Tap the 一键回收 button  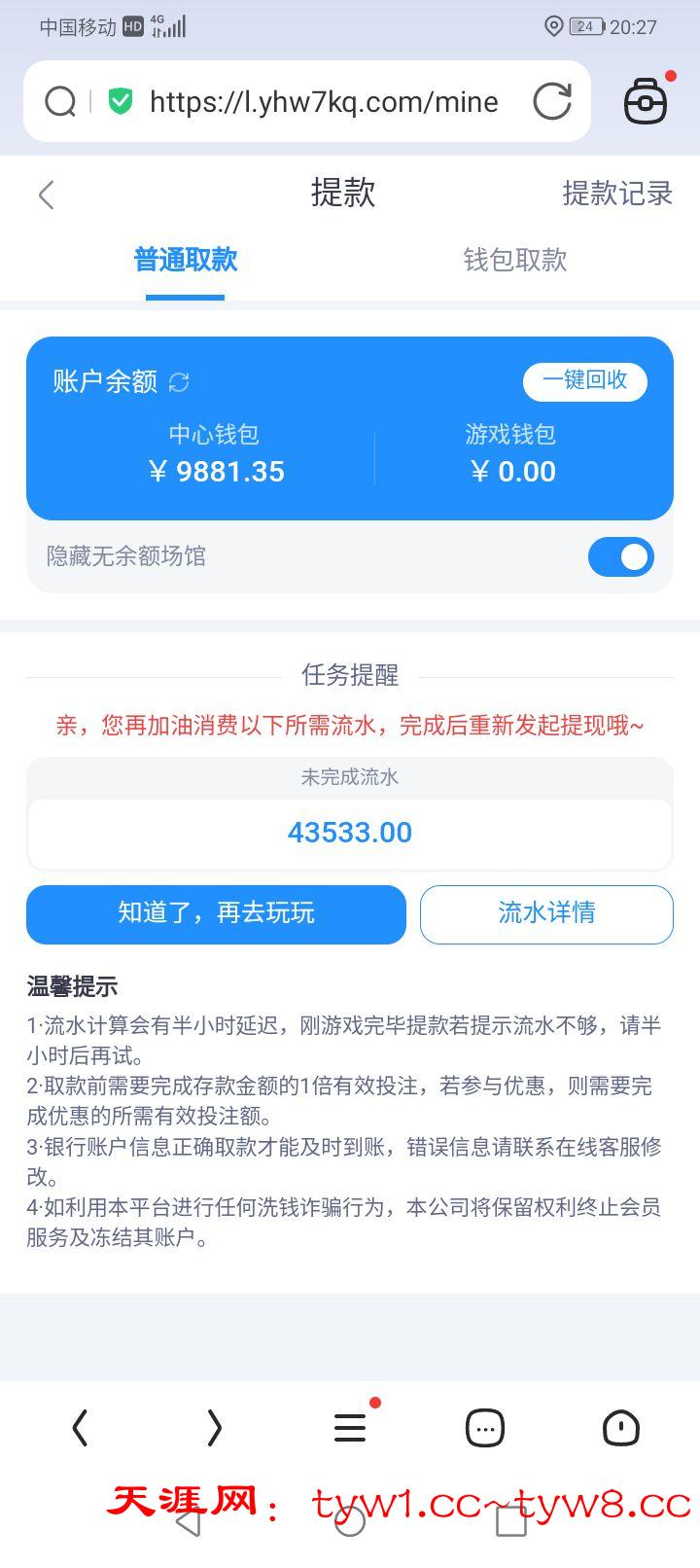coord(584,380)
